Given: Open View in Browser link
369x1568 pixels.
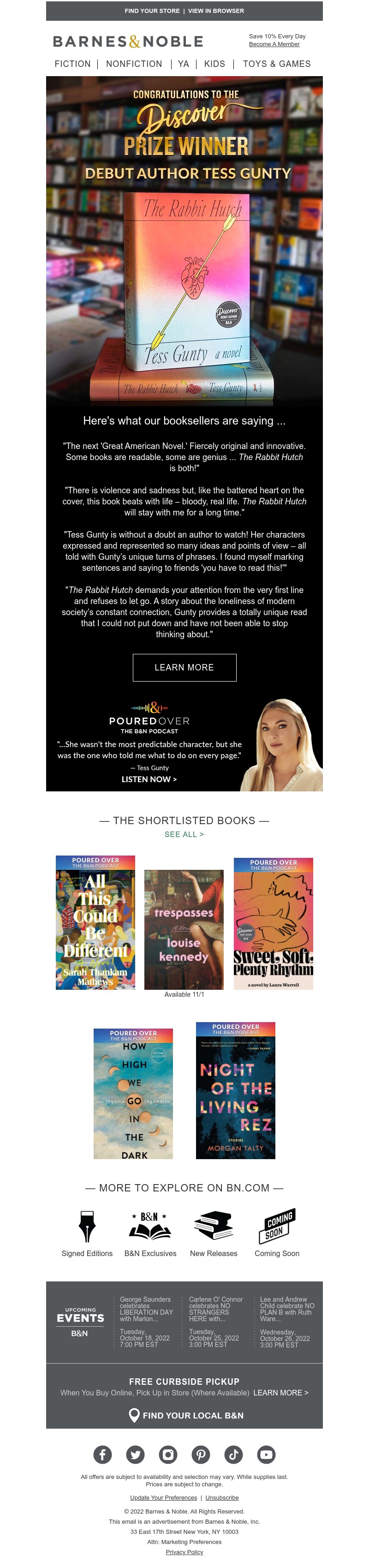Looking at the screenshot, I should (215, 11).
